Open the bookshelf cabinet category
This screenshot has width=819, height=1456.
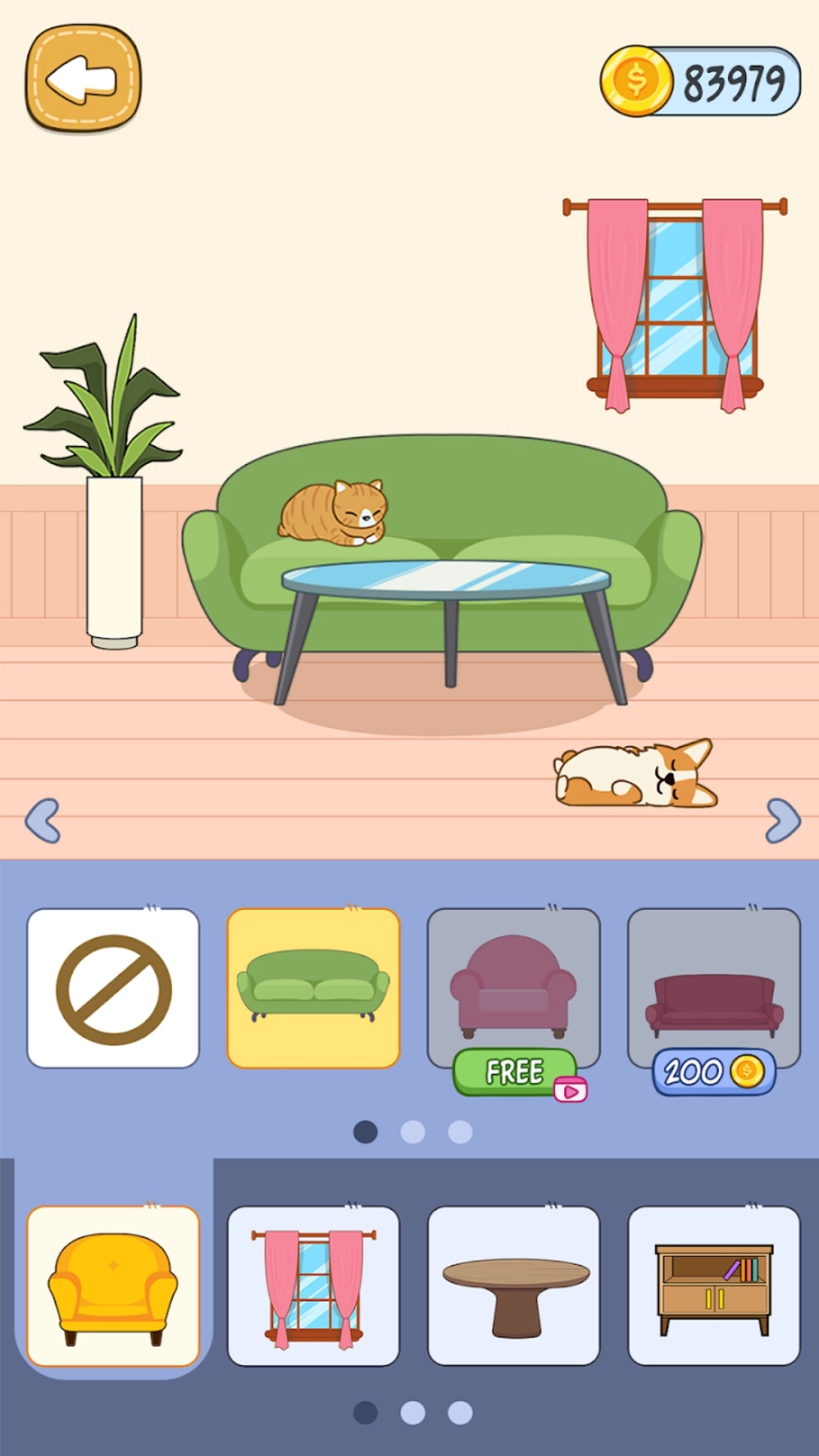[x=714, y=1286]
